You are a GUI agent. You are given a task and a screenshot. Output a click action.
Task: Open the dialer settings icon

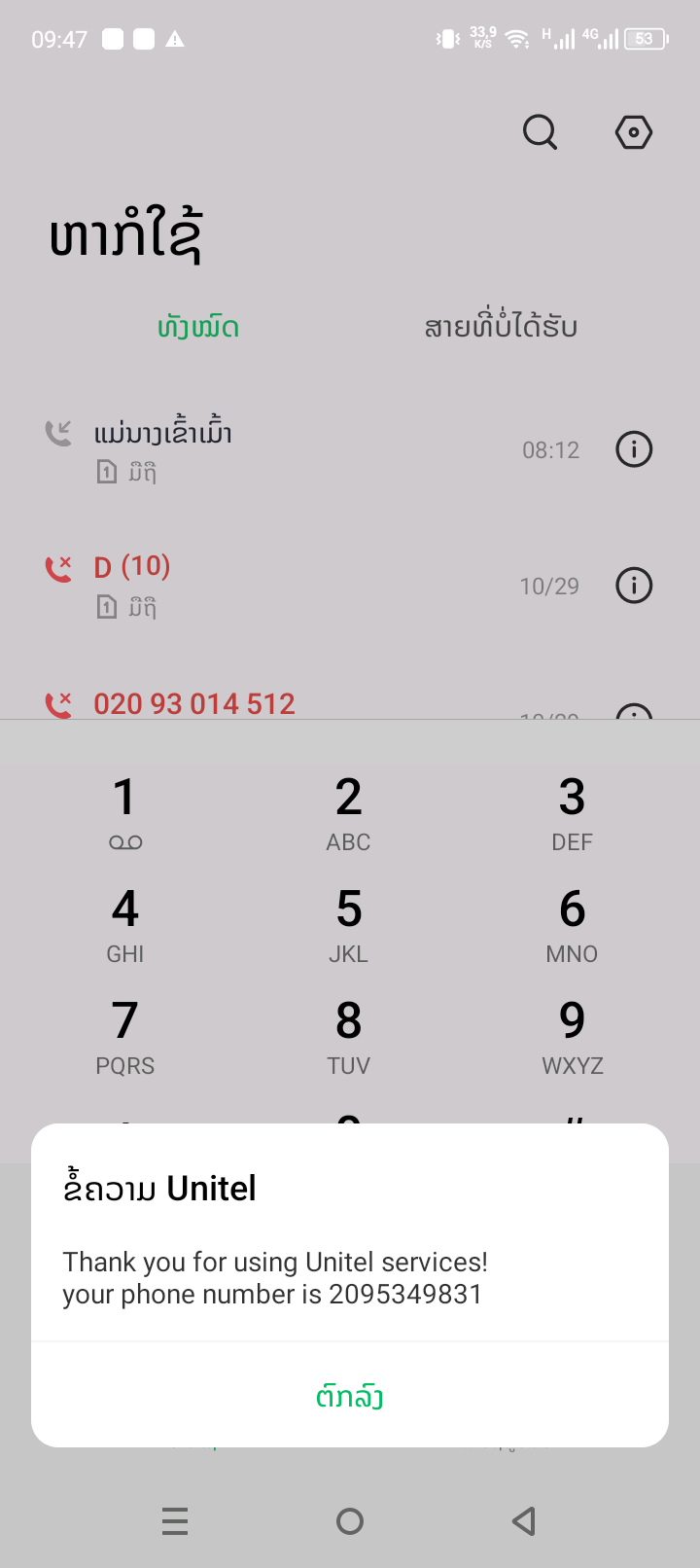coord(634,132)
